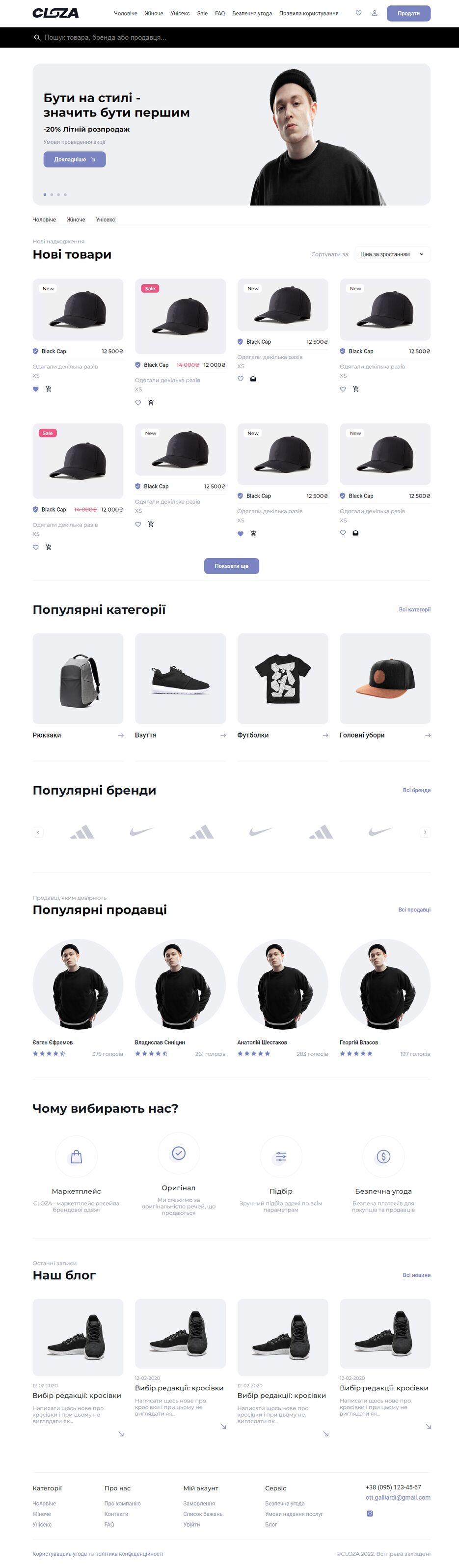Open Всі новини blog link

pyautogui.click(x=416, y=1275)
